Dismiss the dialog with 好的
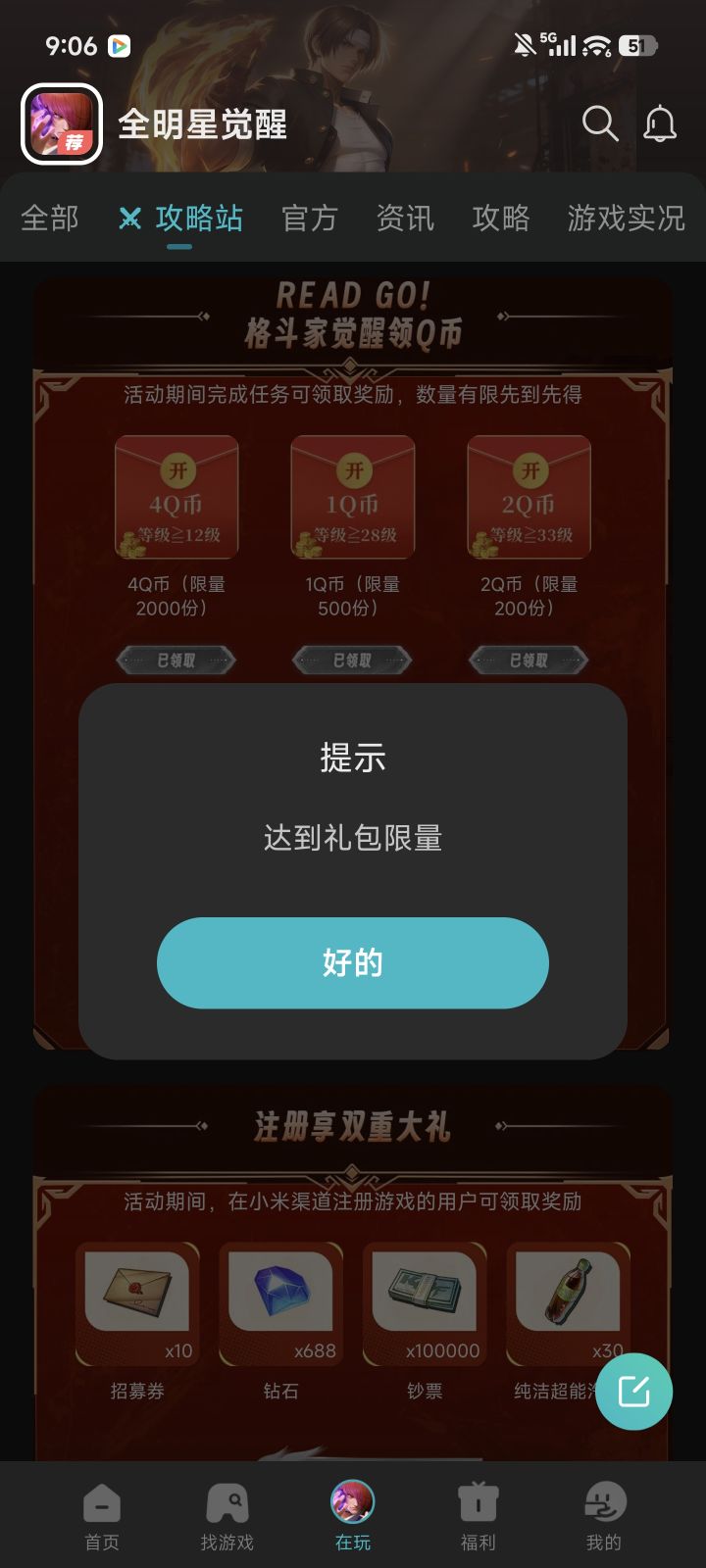Image resolution: width=706 pixels, height=1568 pixels. [353, 962]
